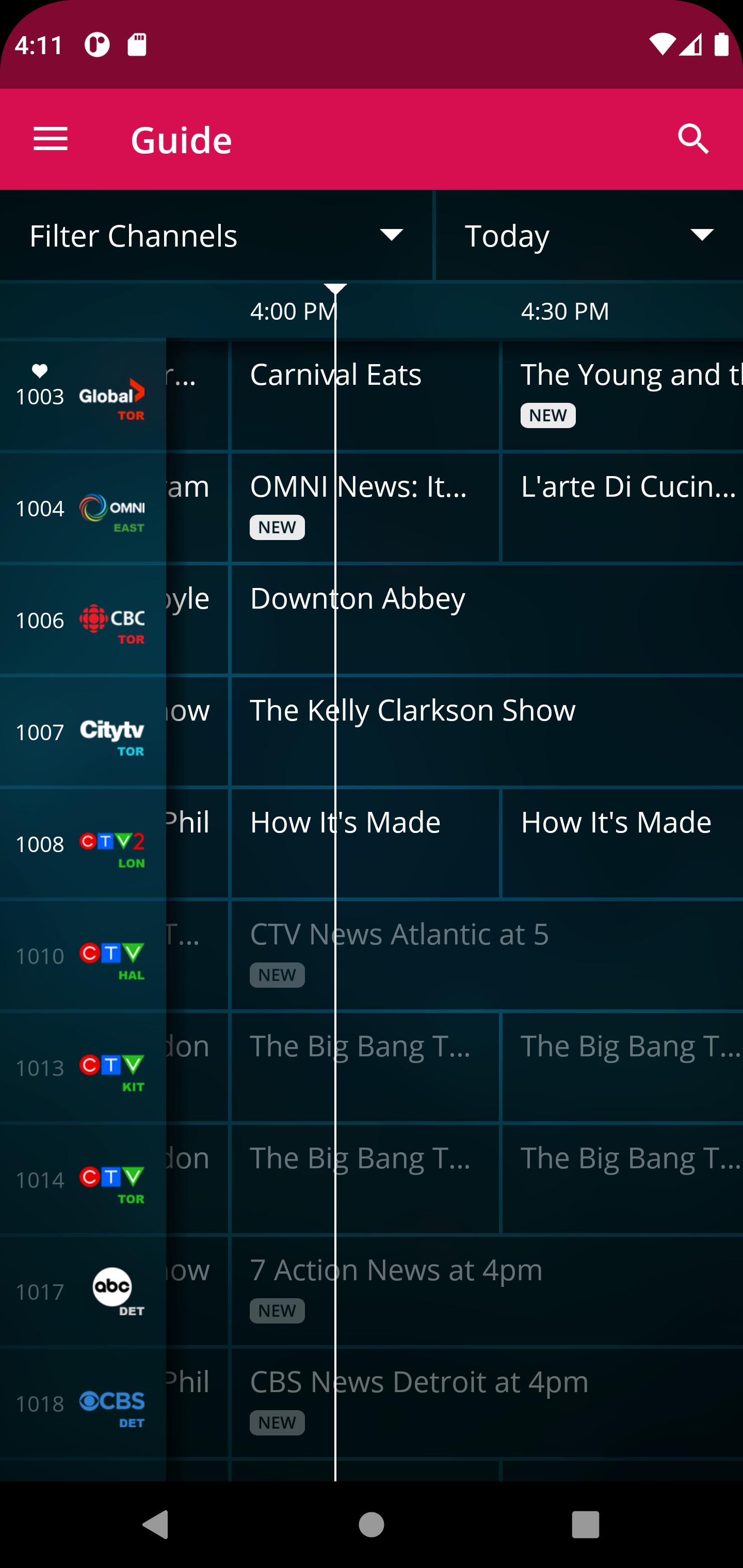Open Carnival Eats program details

coord(365,396)
